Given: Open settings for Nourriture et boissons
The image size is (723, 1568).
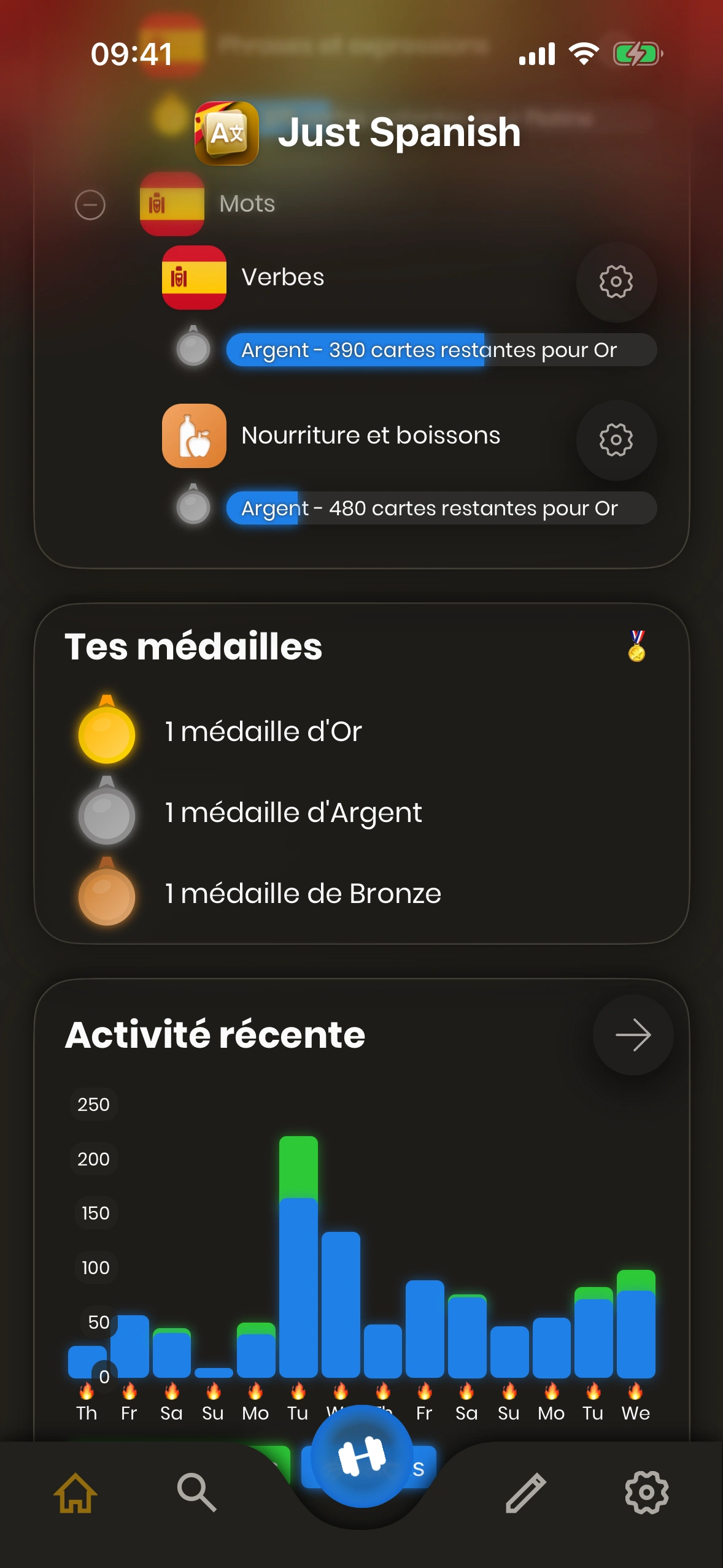Looking at the screenshot, I should (616, 440).
